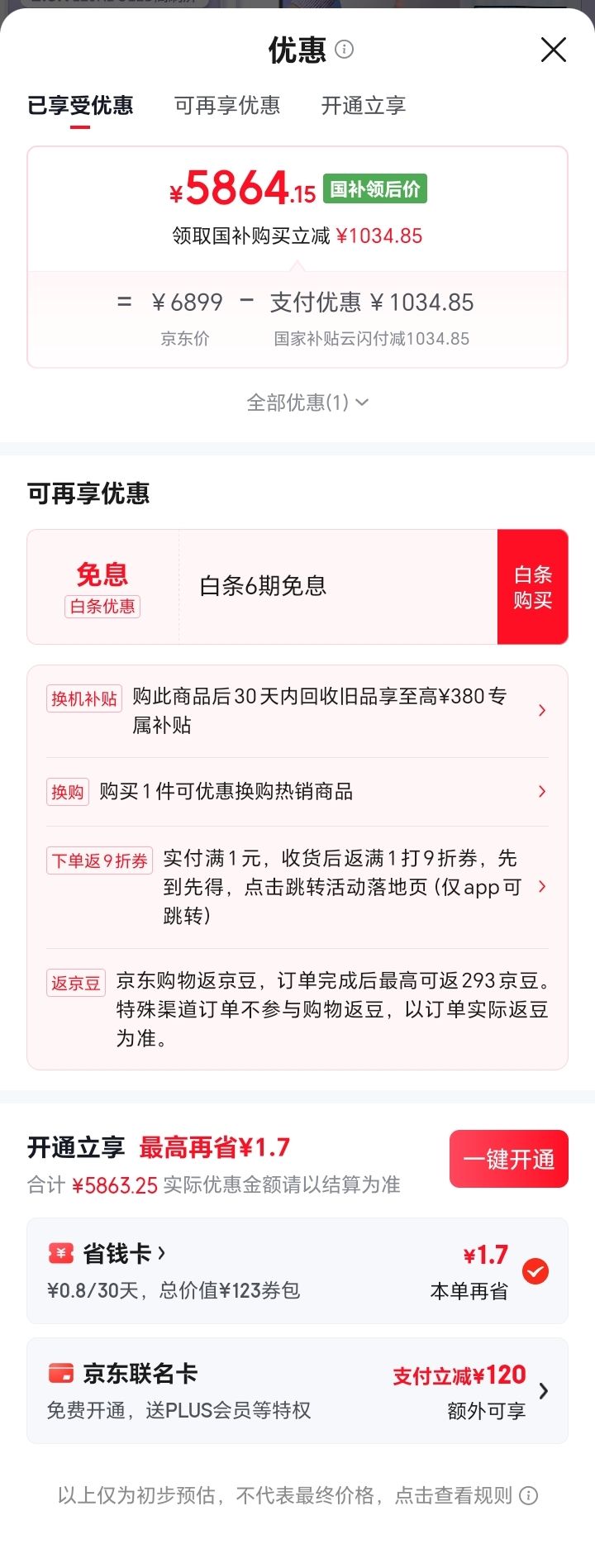Tap the 白条购买 button
This screenshot has height=1568, width=595.
[532, 587]
